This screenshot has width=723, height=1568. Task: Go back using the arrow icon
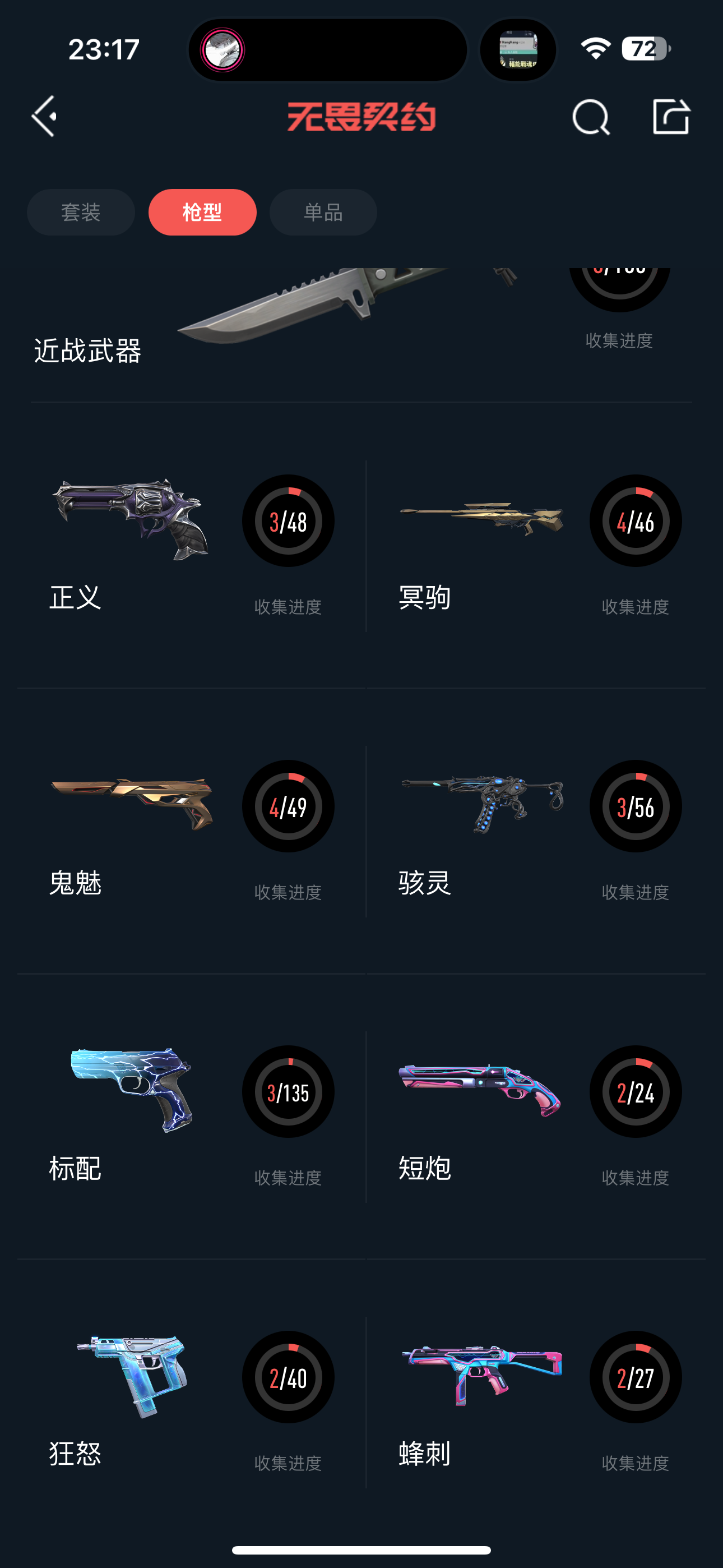click(44, 116)
